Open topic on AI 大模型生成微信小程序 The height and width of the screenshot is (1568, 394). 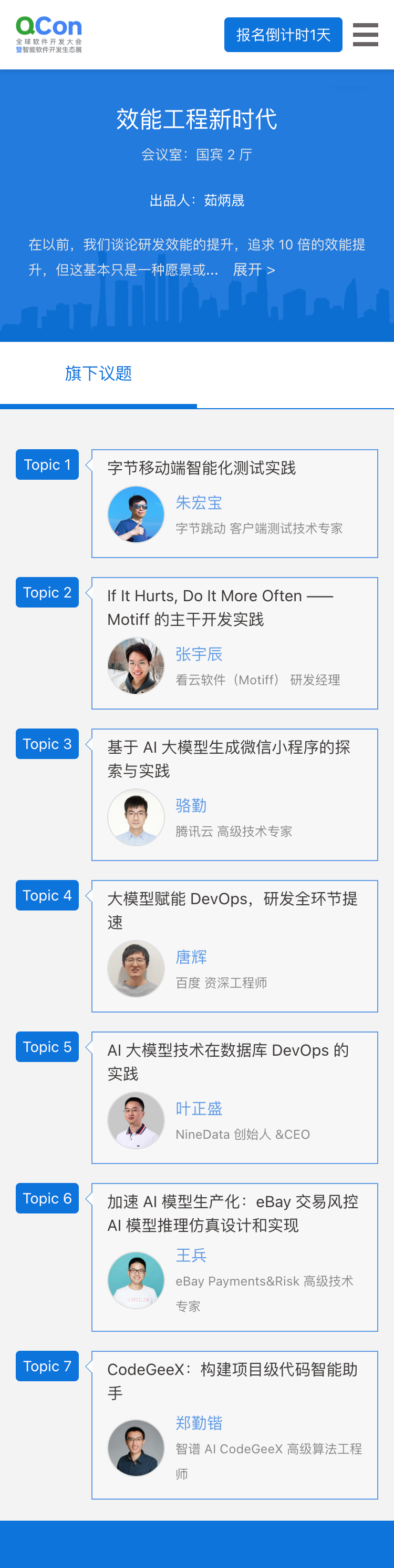pos(228,758)
